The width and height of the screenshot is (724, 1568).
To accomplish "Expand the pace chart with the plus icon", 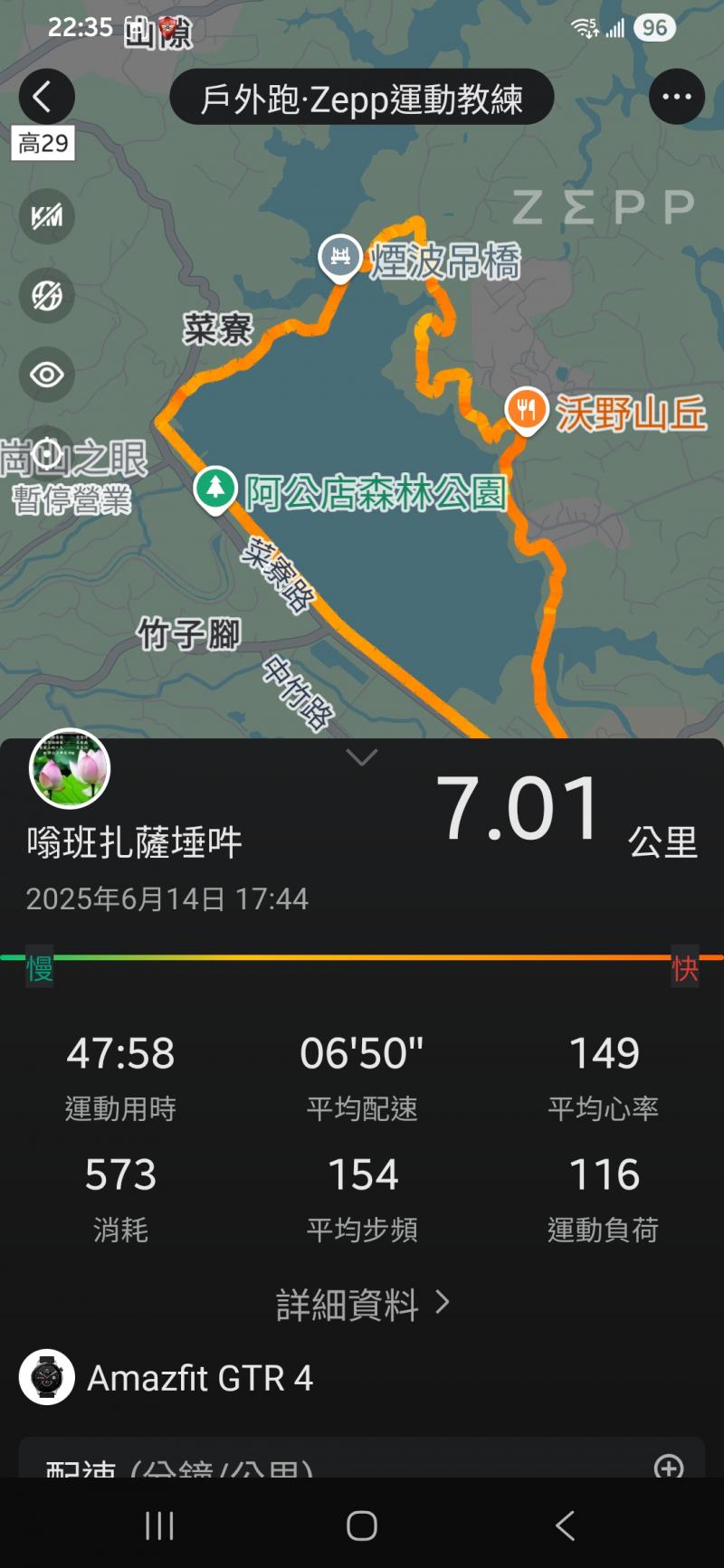I will coord(669,1466).
